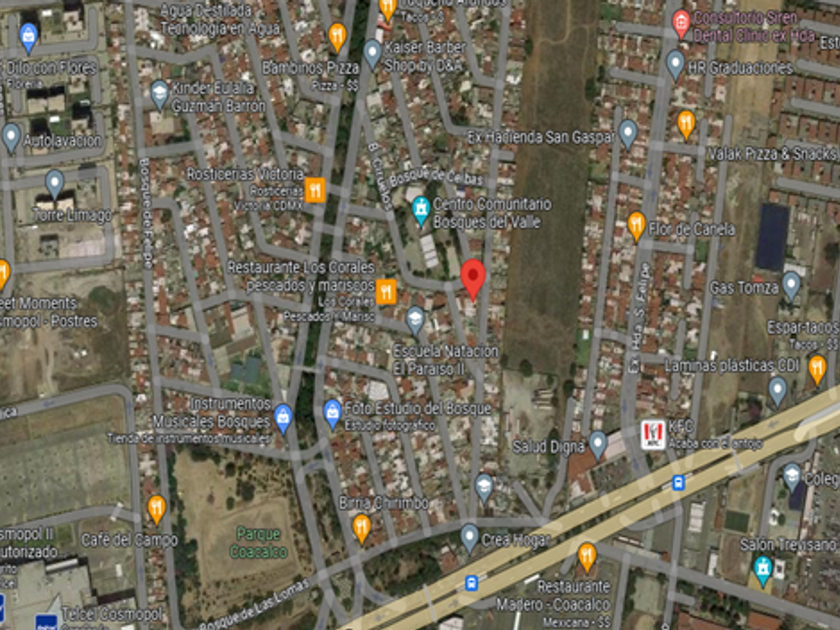Tap the red dropped location pin
840x630 pixels.
pos(473,279)
